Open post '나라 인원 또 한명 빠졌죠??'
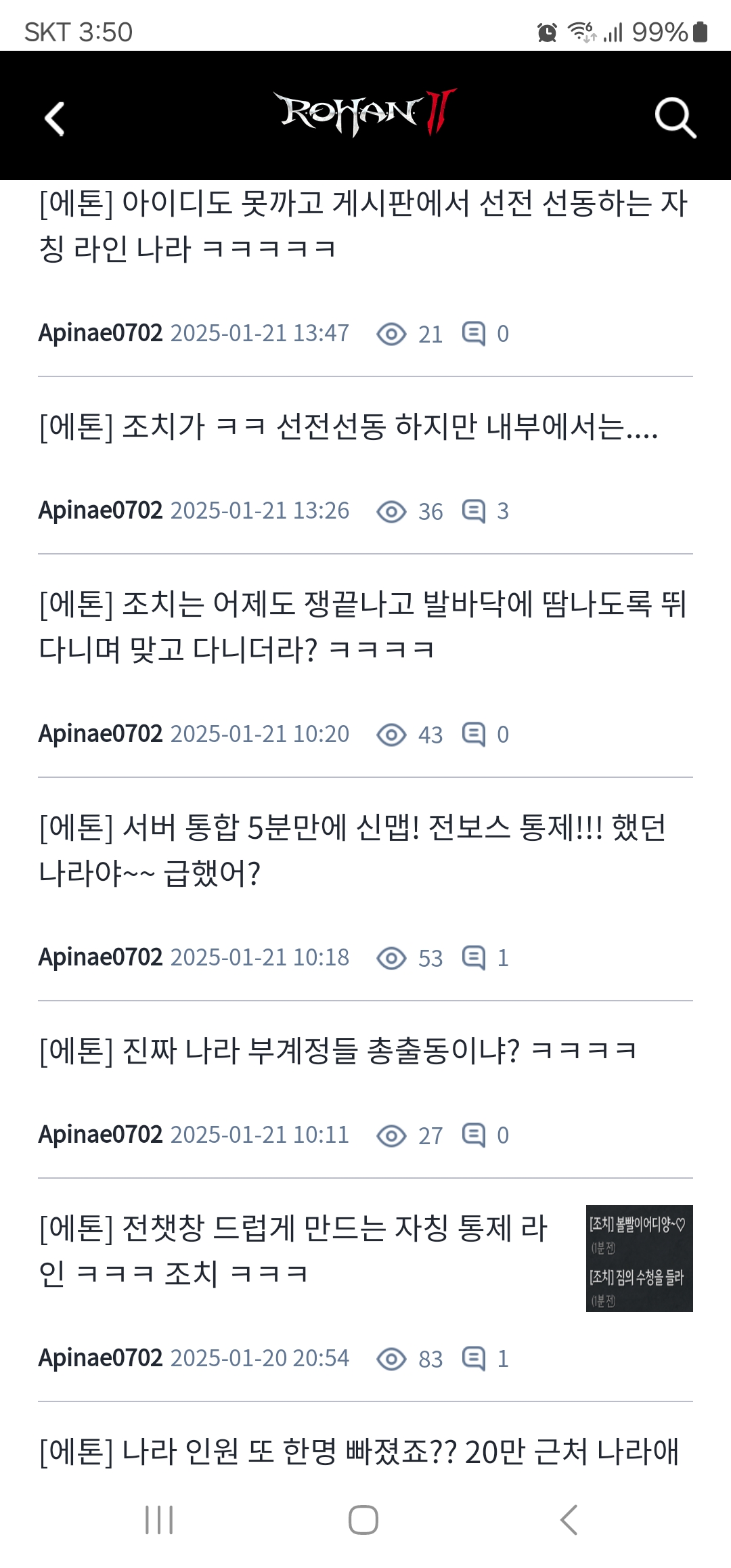 359,1452
